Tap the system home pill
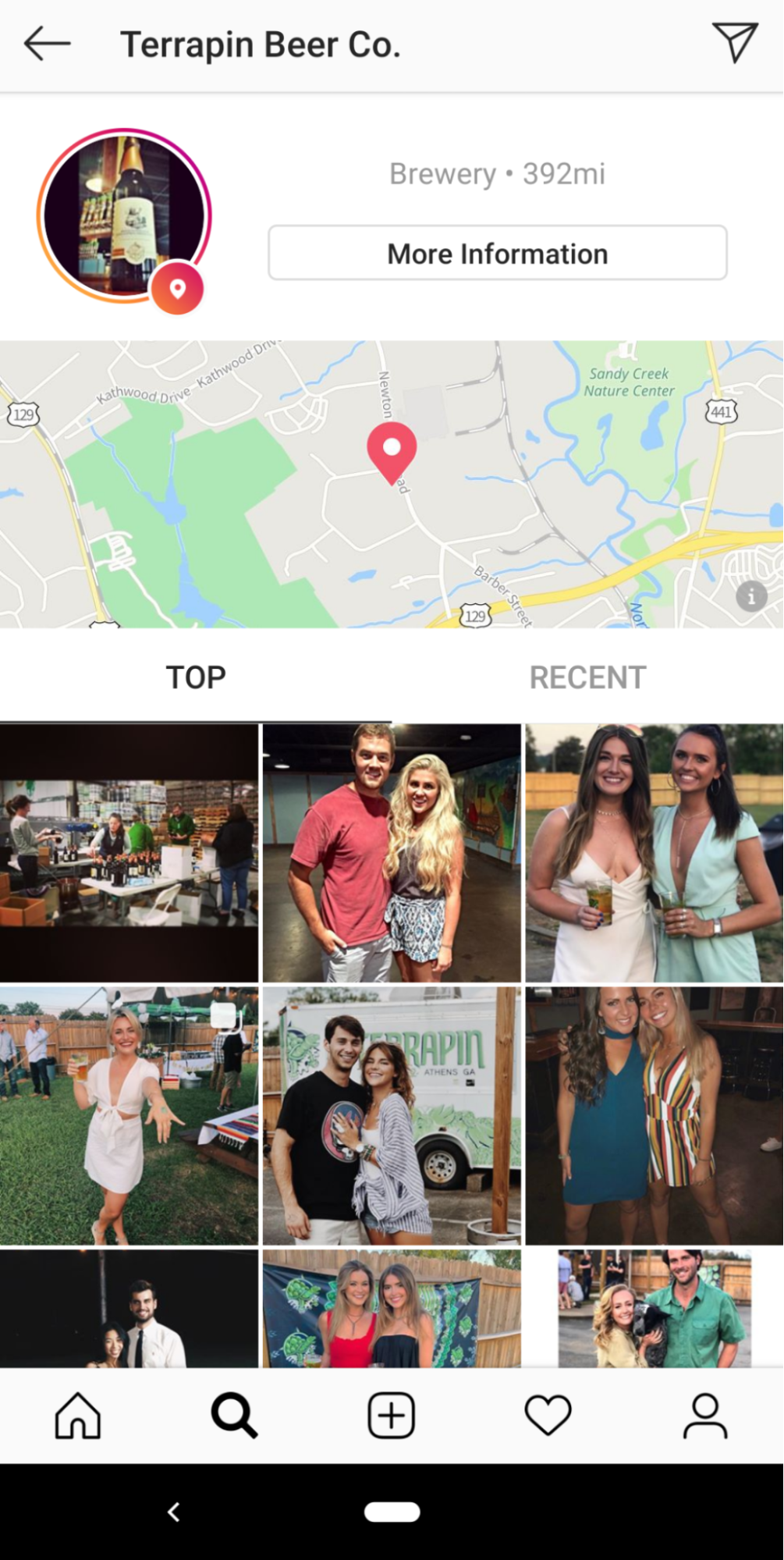The image size is (784, 1560). [392, 1512]
